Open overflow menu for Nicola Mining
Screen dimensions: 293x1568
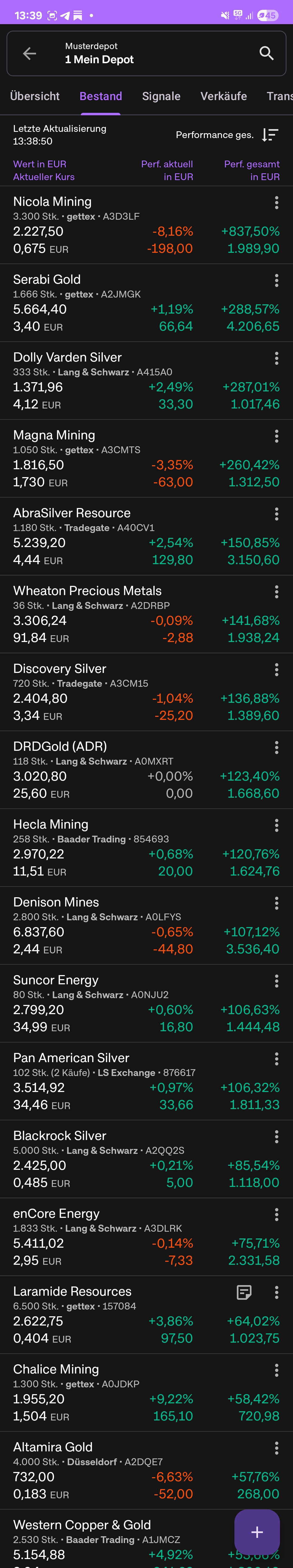pyautogui.click(x=276, y=203)
